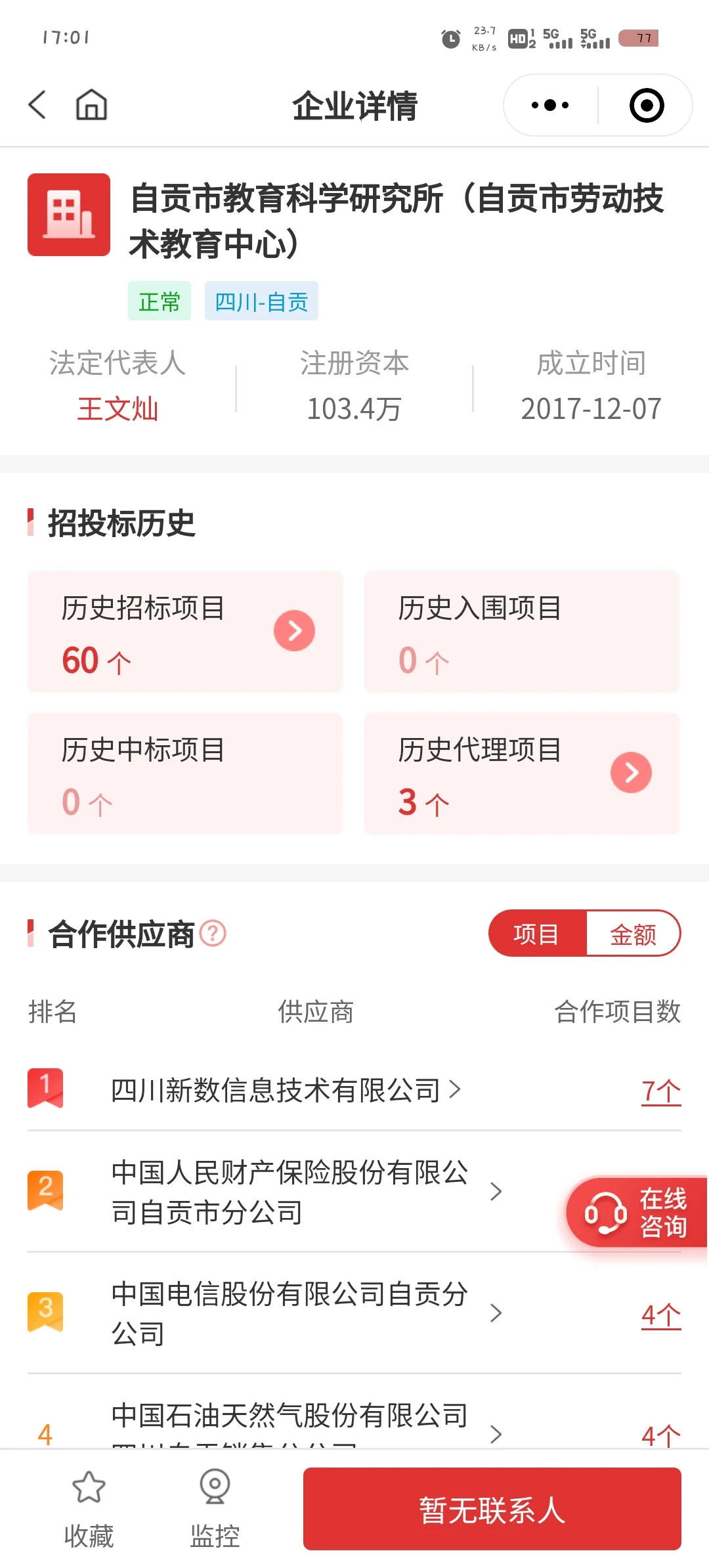Open 历史代理项目 card with 3 items
The image size is (709, 1568).
pos(522,773)
